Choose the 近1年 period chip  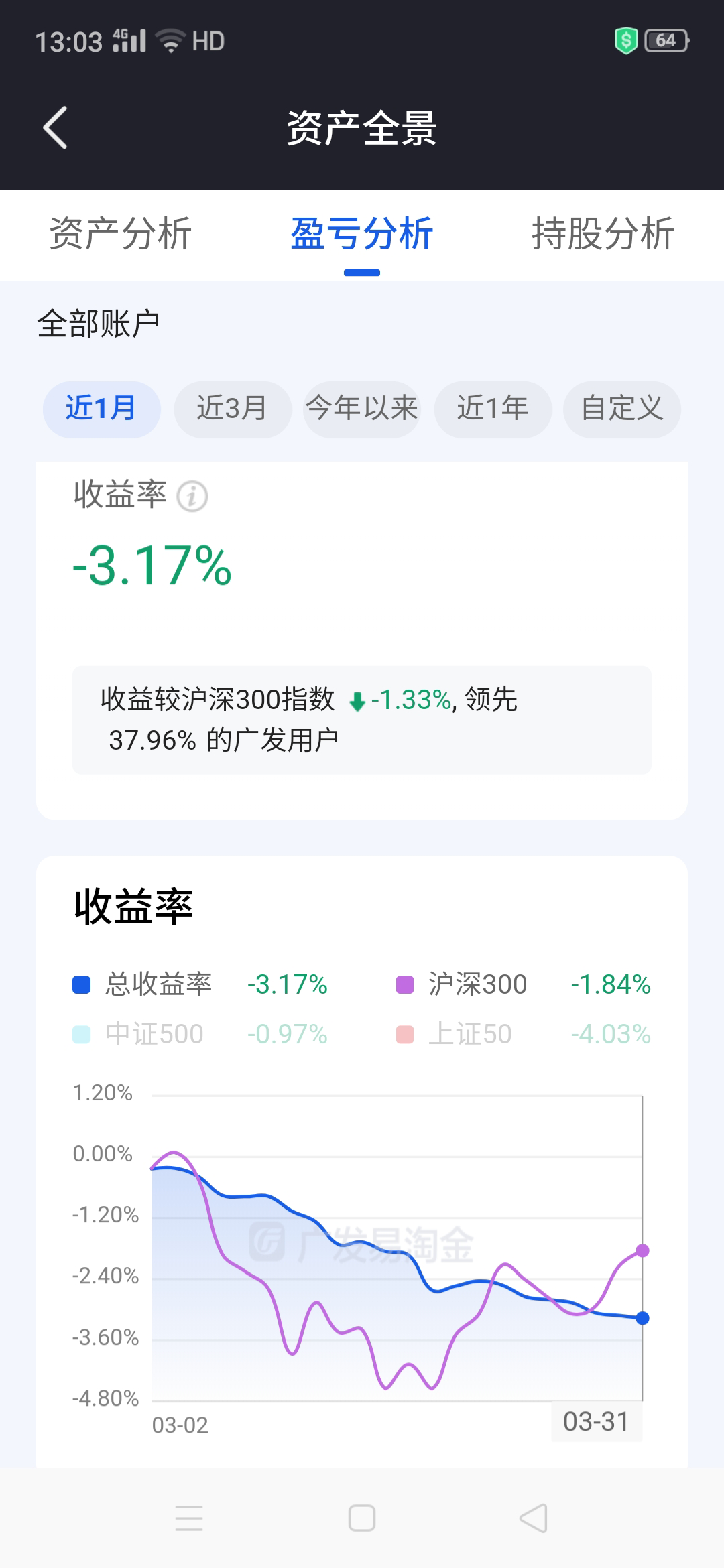point(493,409)
